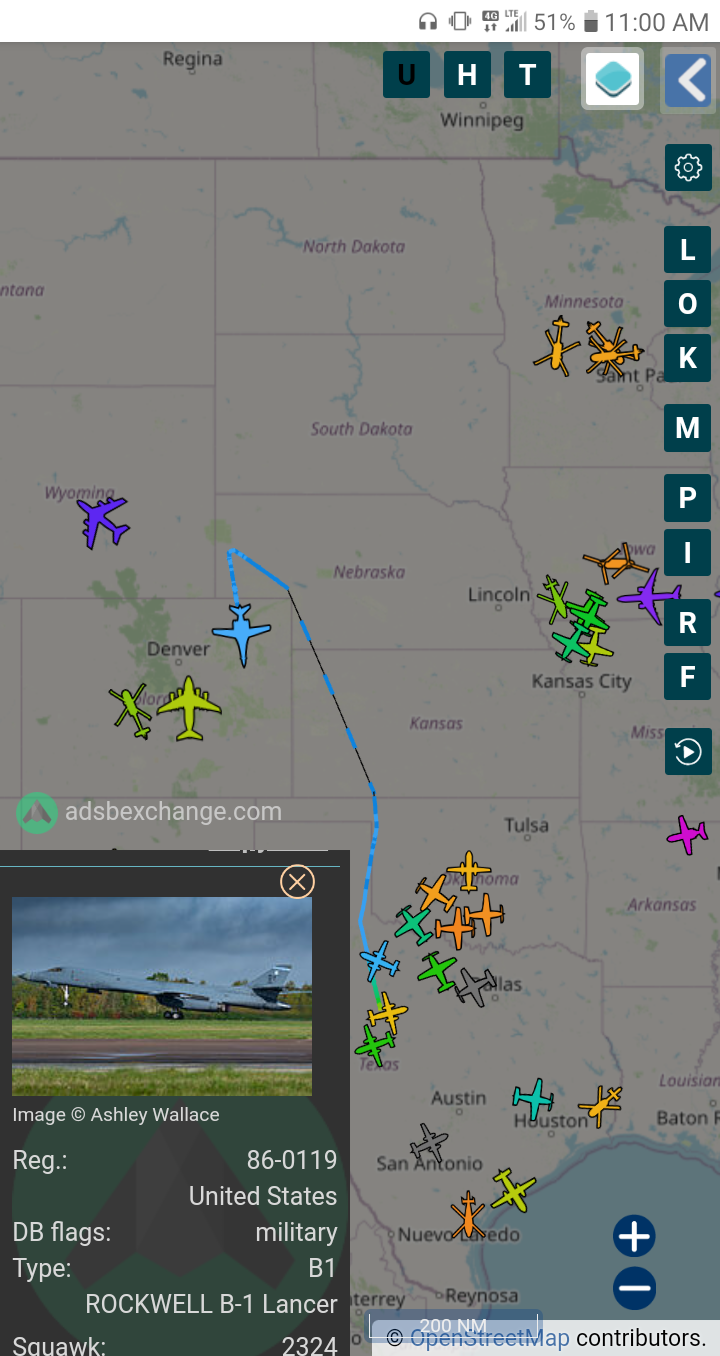The width and height of the screenshot is (720, 1356).
Task: Toggle the O map option
Action: coord(688,304)
